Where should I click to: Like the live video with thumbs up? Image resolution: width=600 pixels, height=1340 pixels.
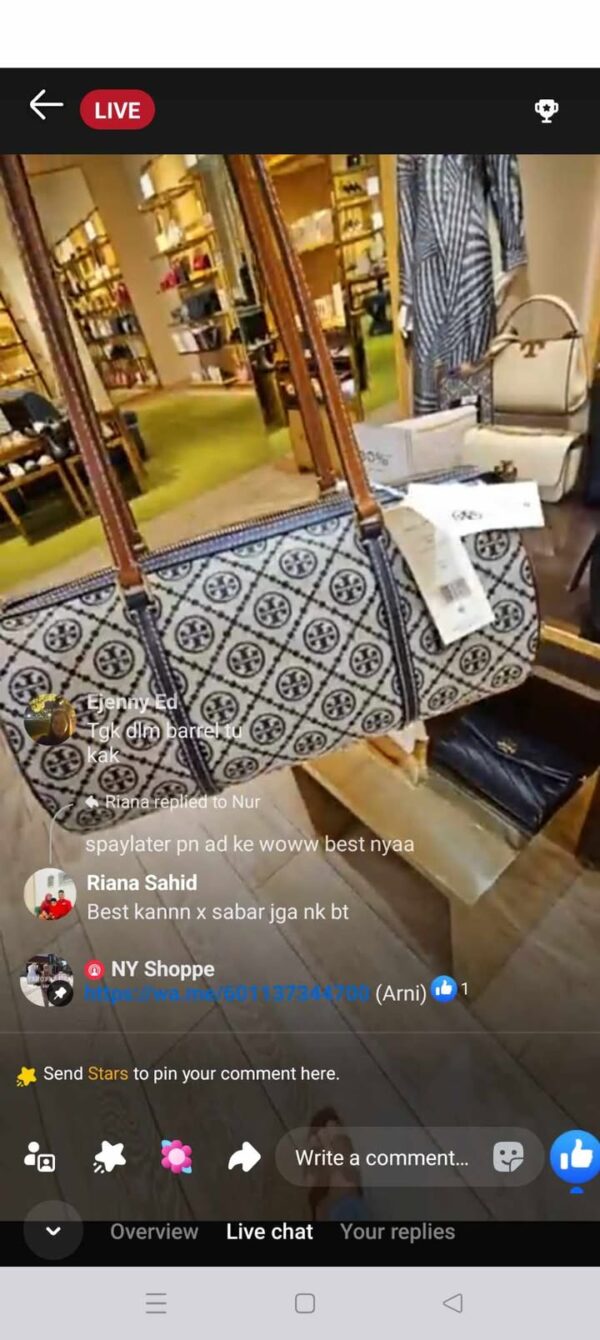(576, 1157)
